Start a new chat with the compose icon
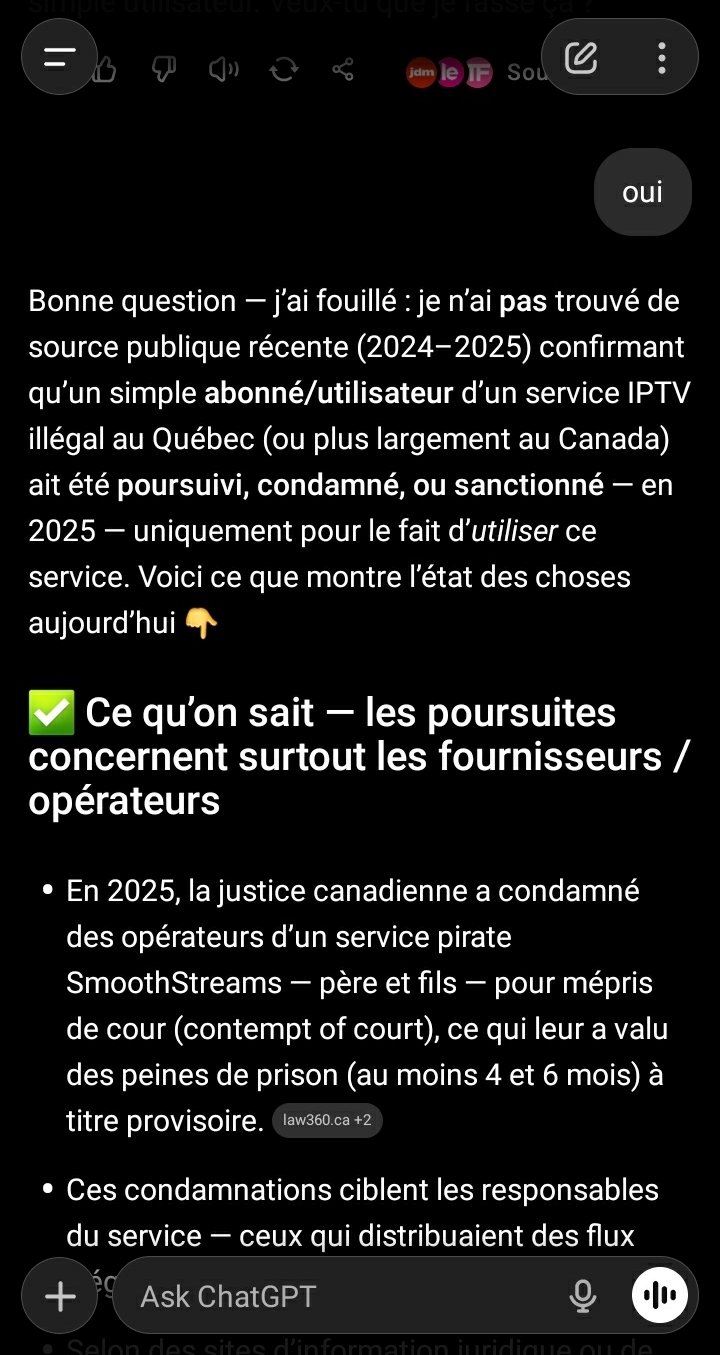 pyautogui.click(x=581, y=57)
